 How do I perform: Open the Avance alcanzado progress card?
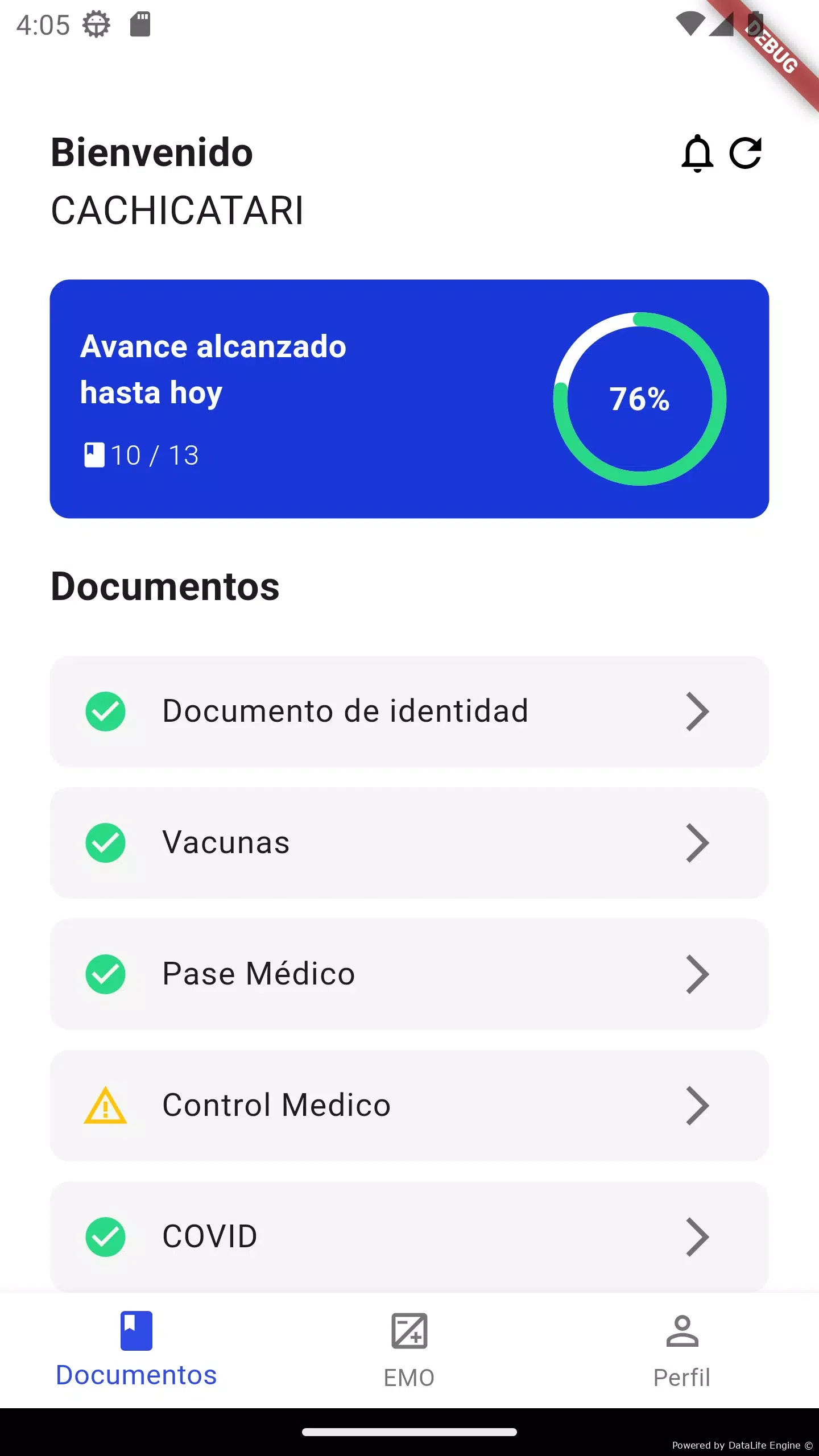pyautogui.click(x=409, y=399)
